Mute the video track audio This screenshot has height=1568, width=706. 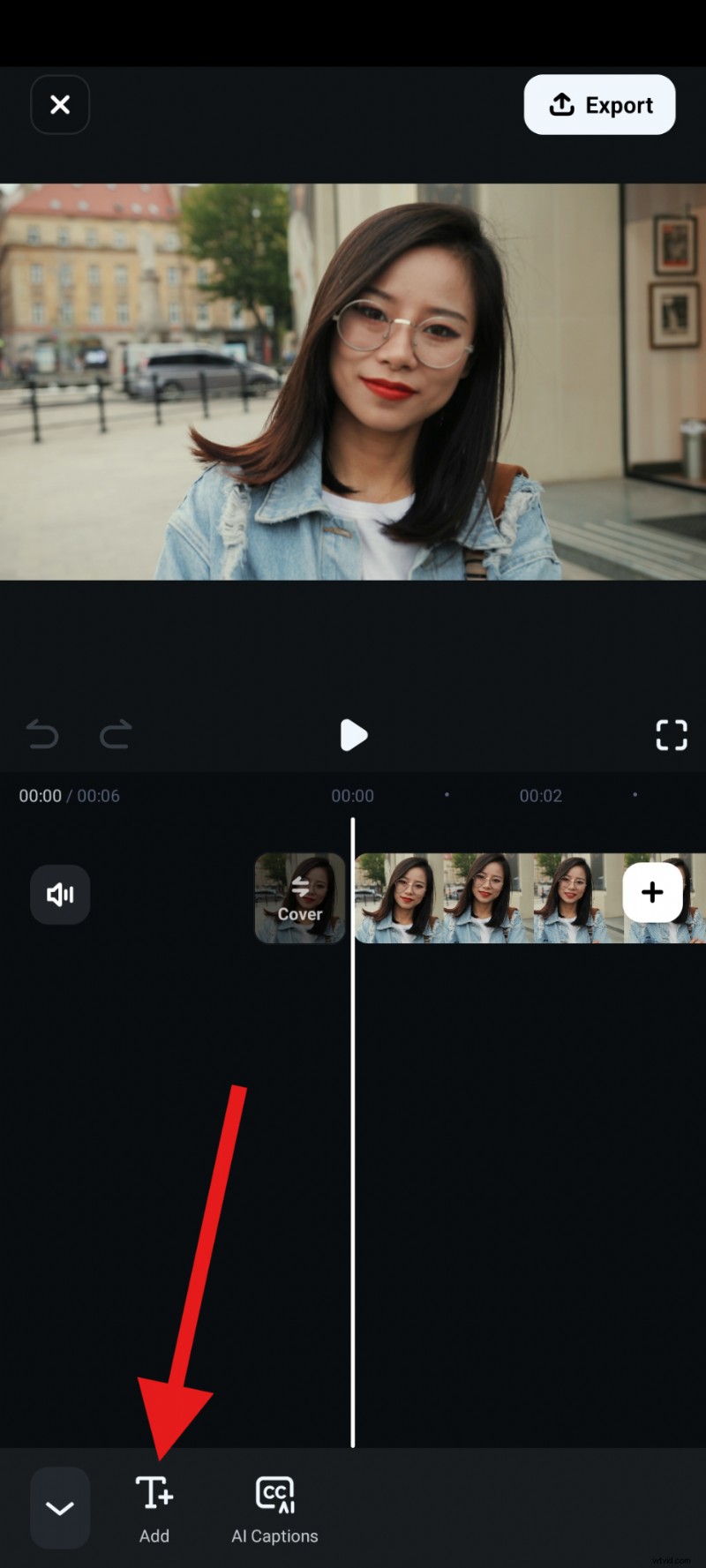(x=59, y=894)
